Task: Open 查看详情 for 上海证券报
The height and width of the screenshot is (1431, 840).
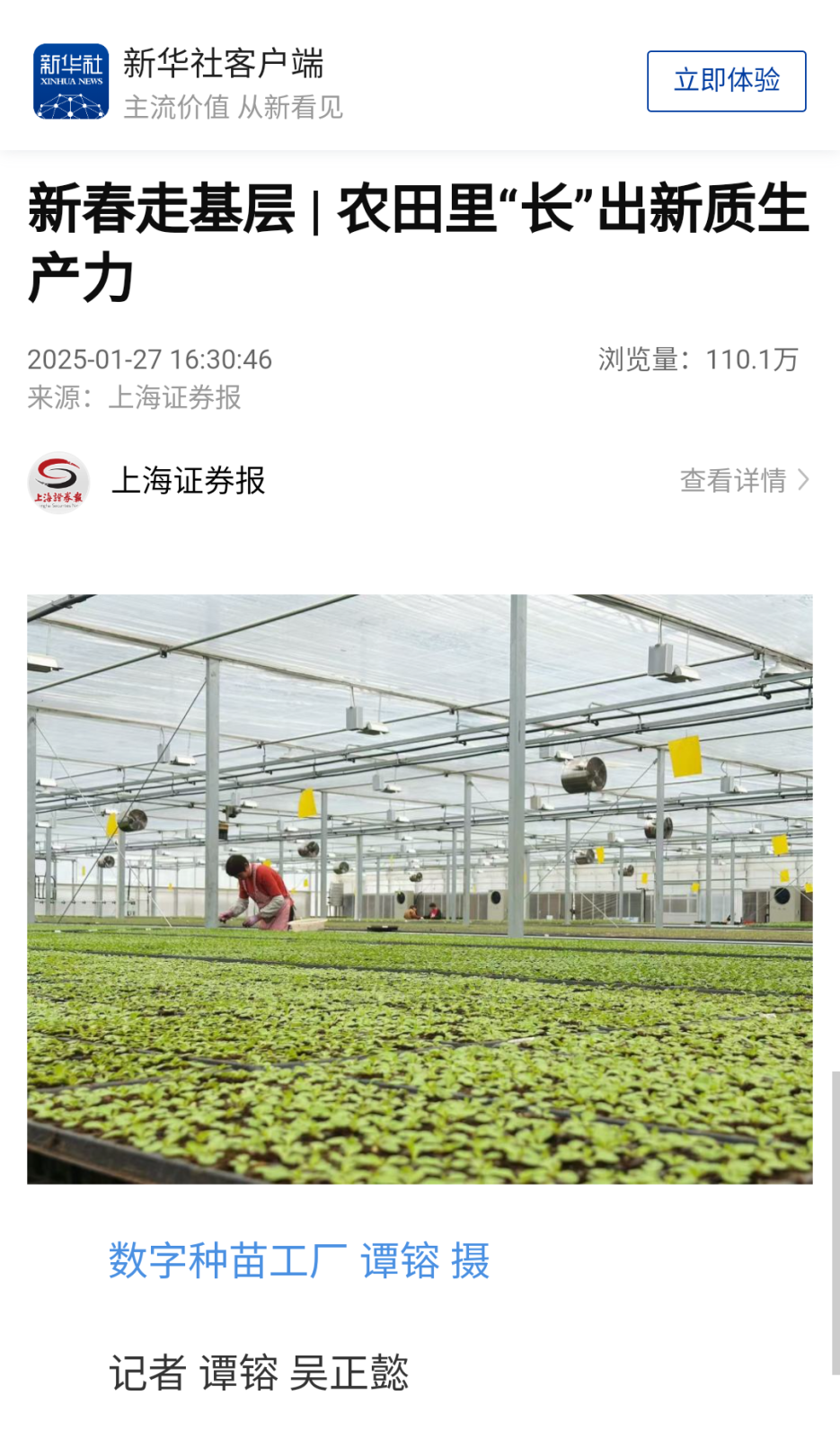Action: [x=744, y=481]
